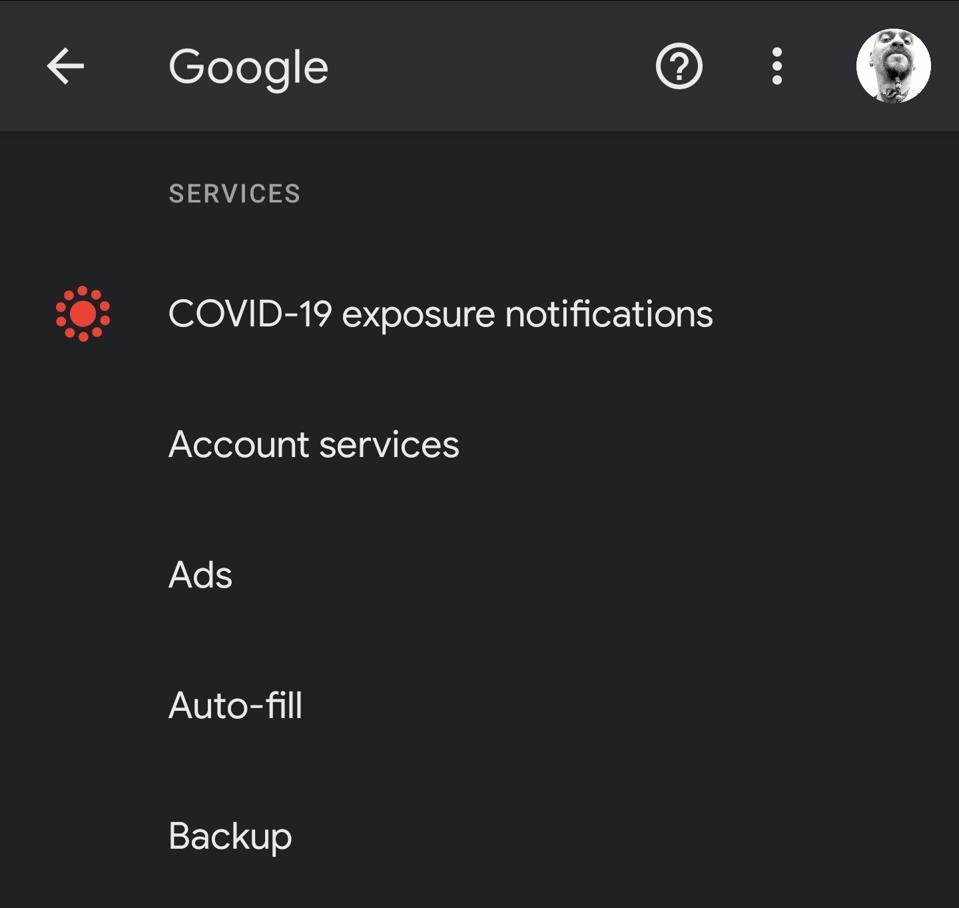The height and width of the screenshot is (908, 959).
Task: Open Backup settings
Action: [x=231, y=836]
